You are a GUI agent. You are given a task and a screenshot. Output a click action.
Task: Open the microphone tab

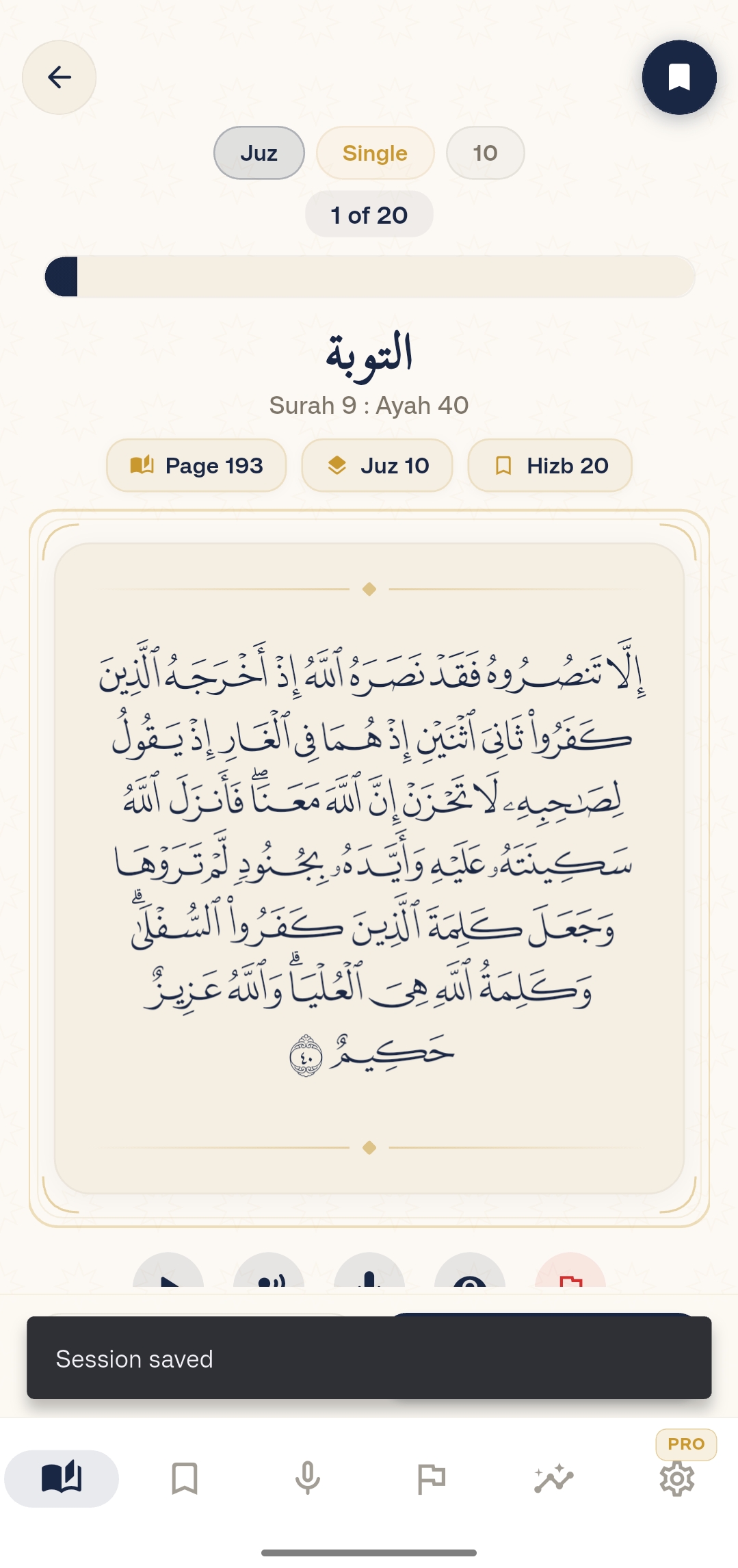tap(308, 1478)
